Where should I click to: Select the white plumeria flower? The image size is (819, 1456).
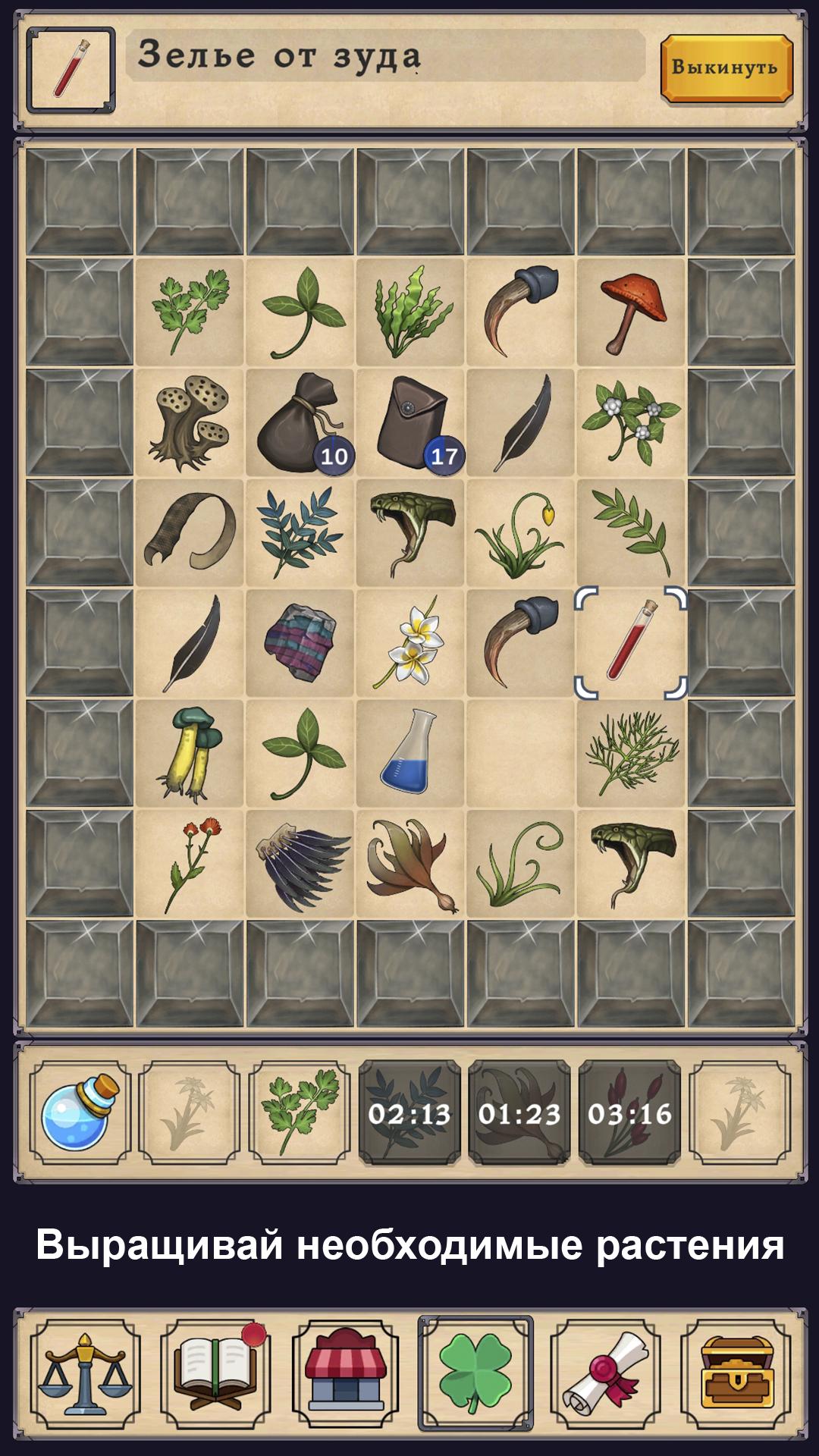410,643
